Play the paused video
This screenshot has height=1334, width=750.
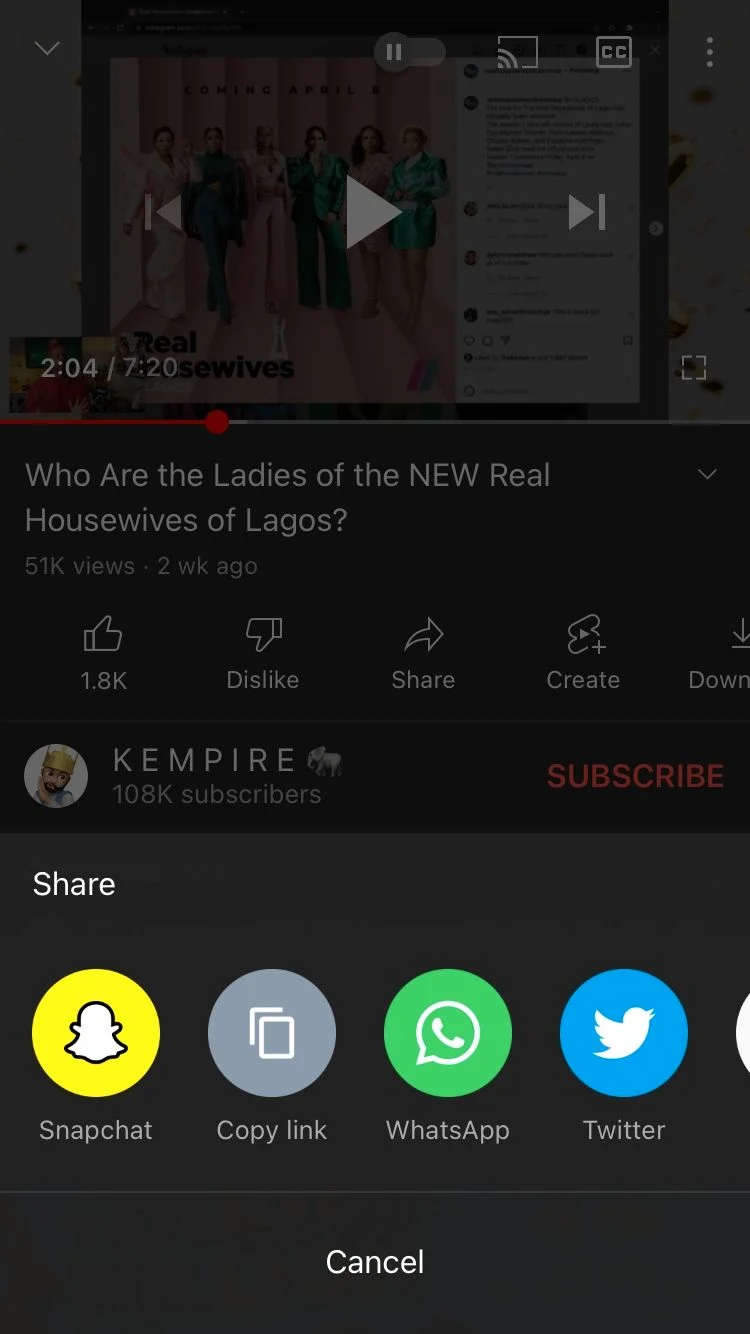pos(372,212)
